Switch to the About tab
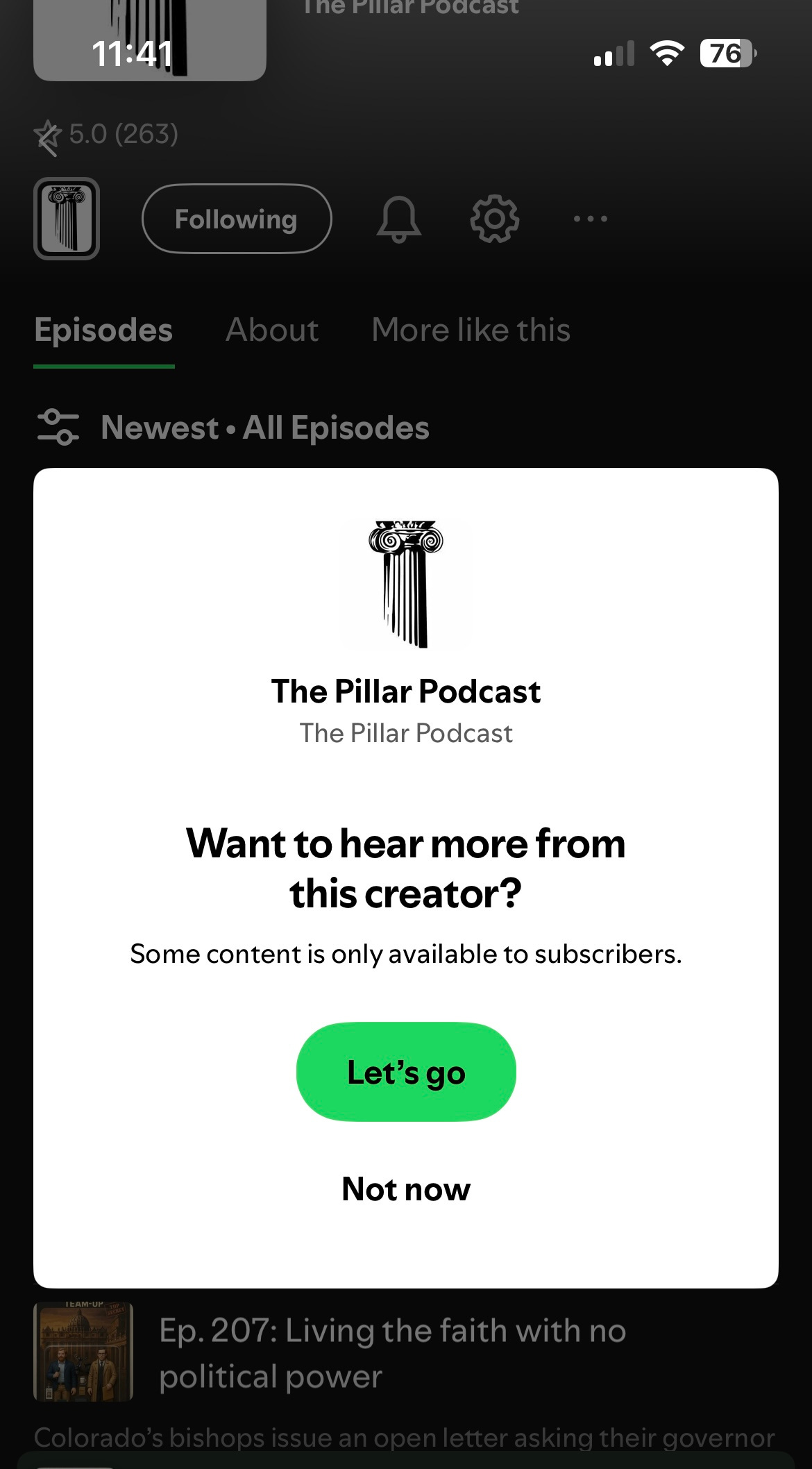 272,330
